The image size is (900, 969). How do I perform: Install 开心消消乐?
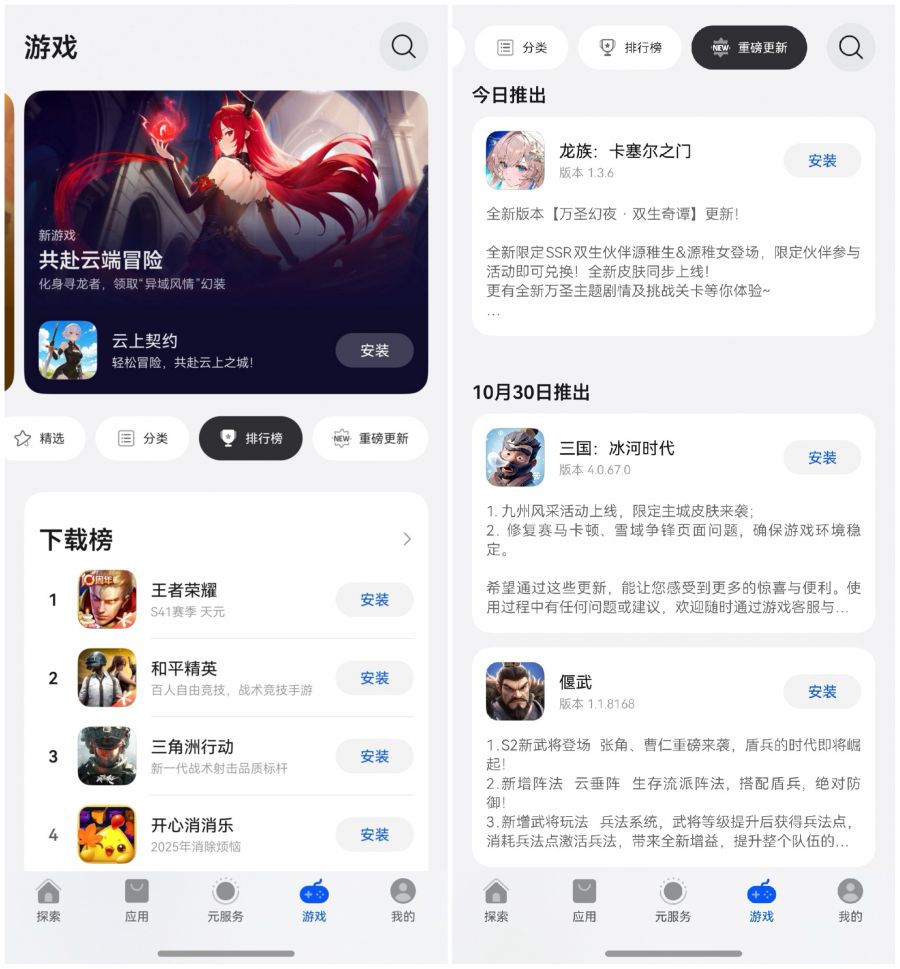pos(374,834)
